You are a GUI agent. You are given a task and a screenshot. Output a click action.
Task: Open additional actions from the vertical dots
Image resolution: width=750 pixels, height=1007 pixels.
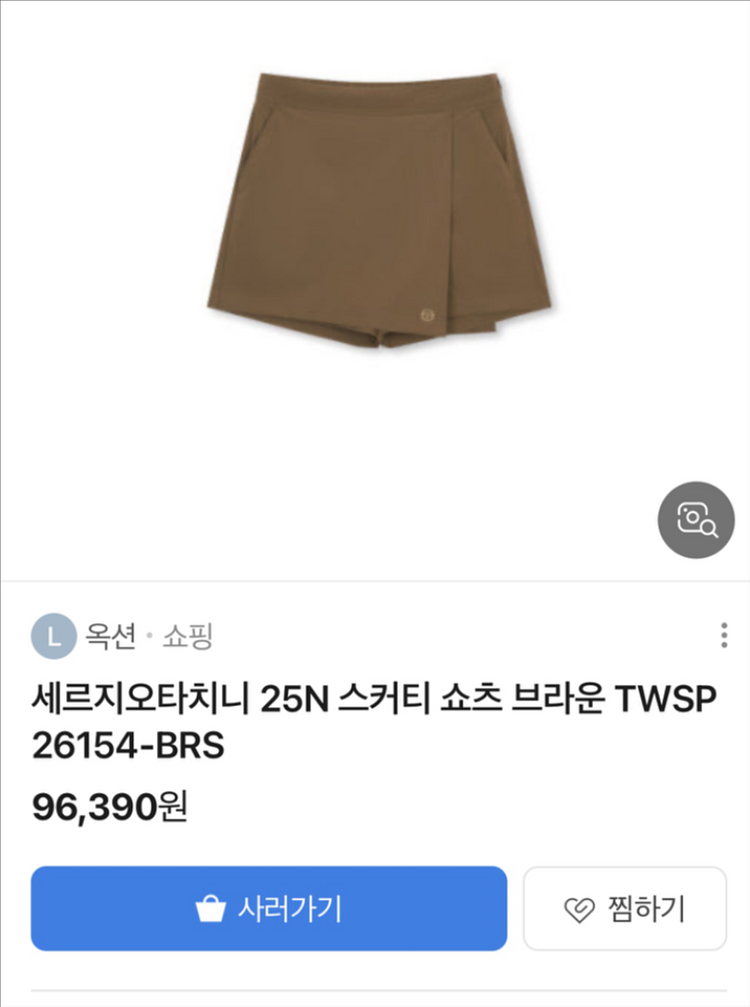[x=723, y=635]
